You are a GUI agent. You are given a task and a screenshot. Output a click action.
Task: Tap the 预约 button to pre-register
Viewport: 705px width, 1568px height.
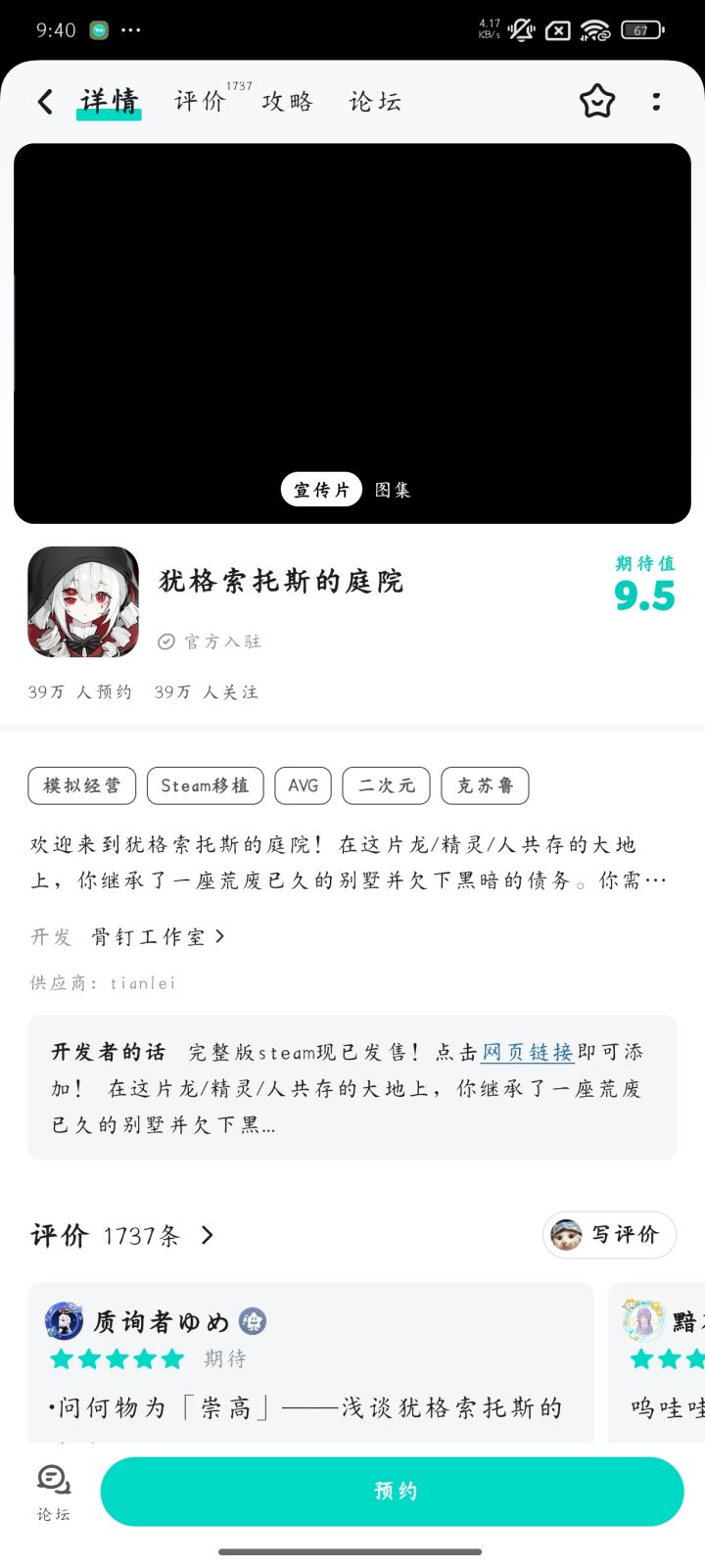click(392, 1490)
